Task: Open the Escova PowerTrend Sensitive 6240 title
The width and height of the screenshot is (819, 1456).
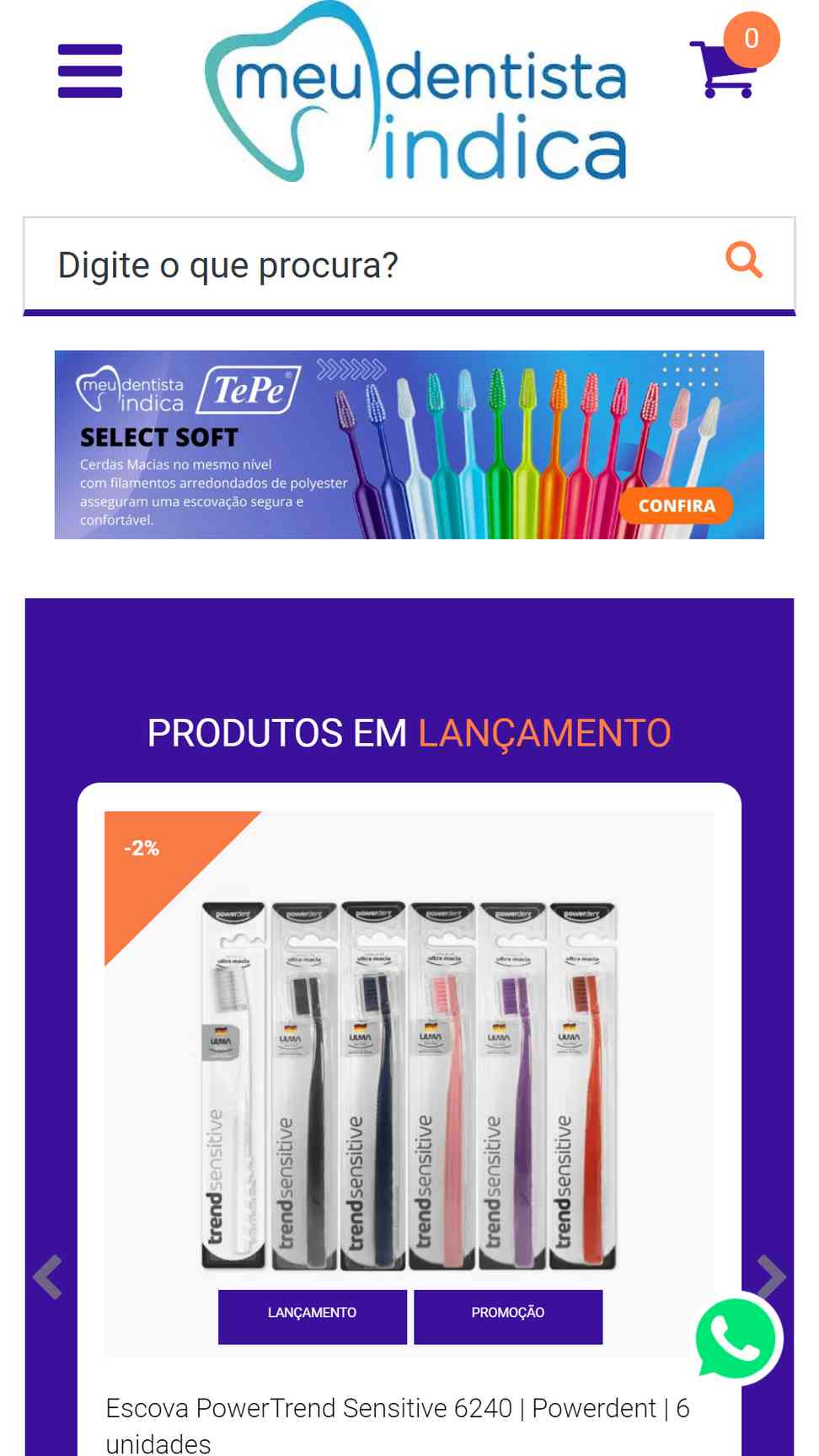Action: pyautogui.click(x=398, y=1425)
